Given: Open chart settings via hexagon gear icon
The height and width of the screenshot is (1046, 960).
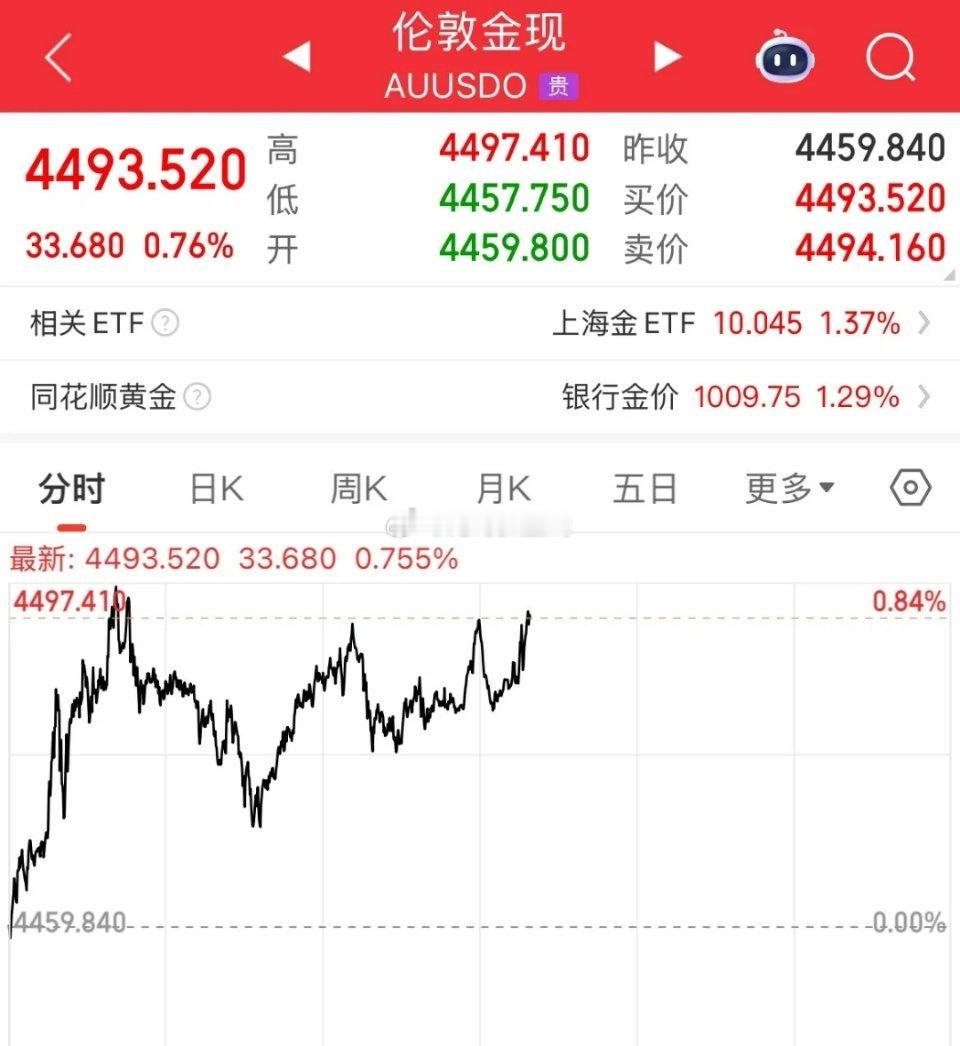Looking at the screenshot, I should pyautogui.click(x=911, y=487).
